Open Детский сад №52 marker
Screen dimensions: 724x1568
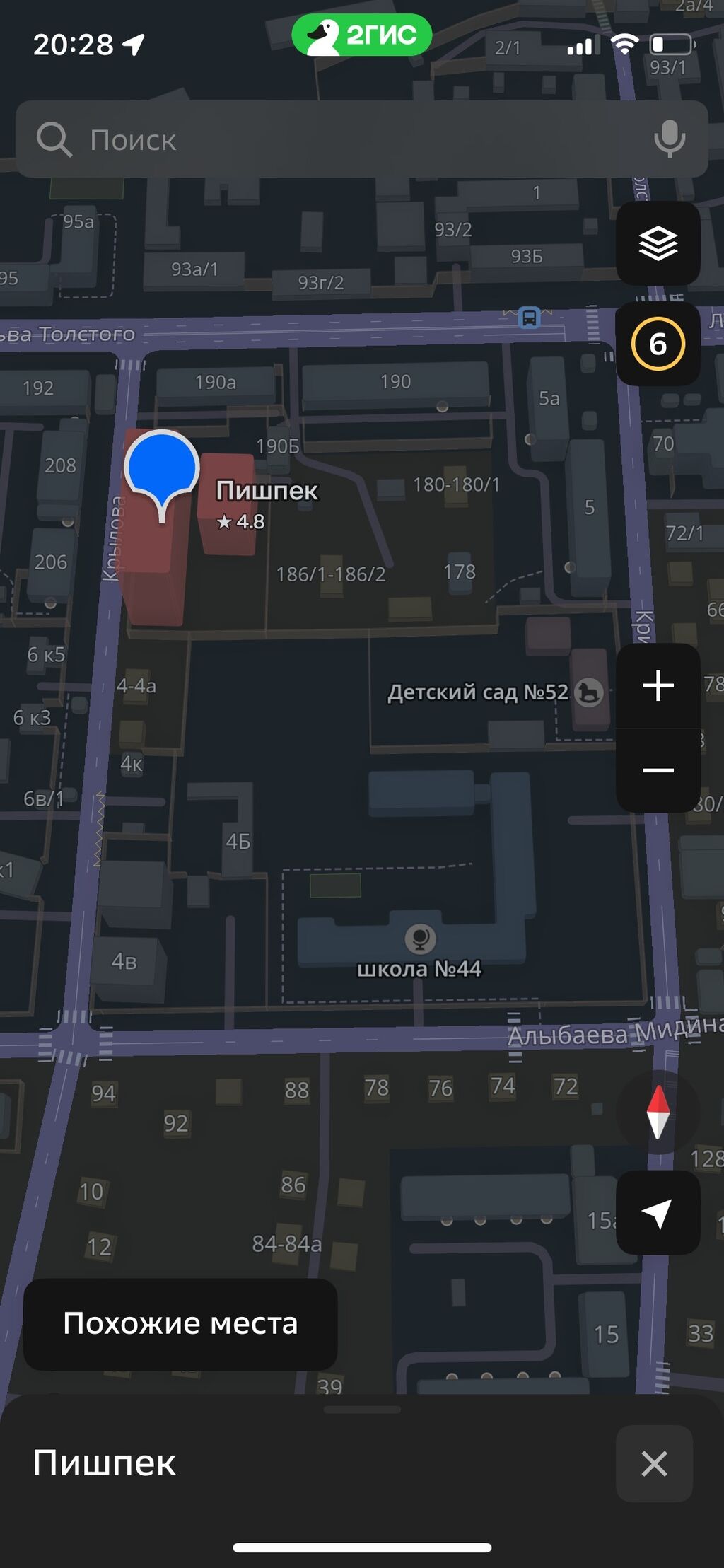tap(588, 692)
